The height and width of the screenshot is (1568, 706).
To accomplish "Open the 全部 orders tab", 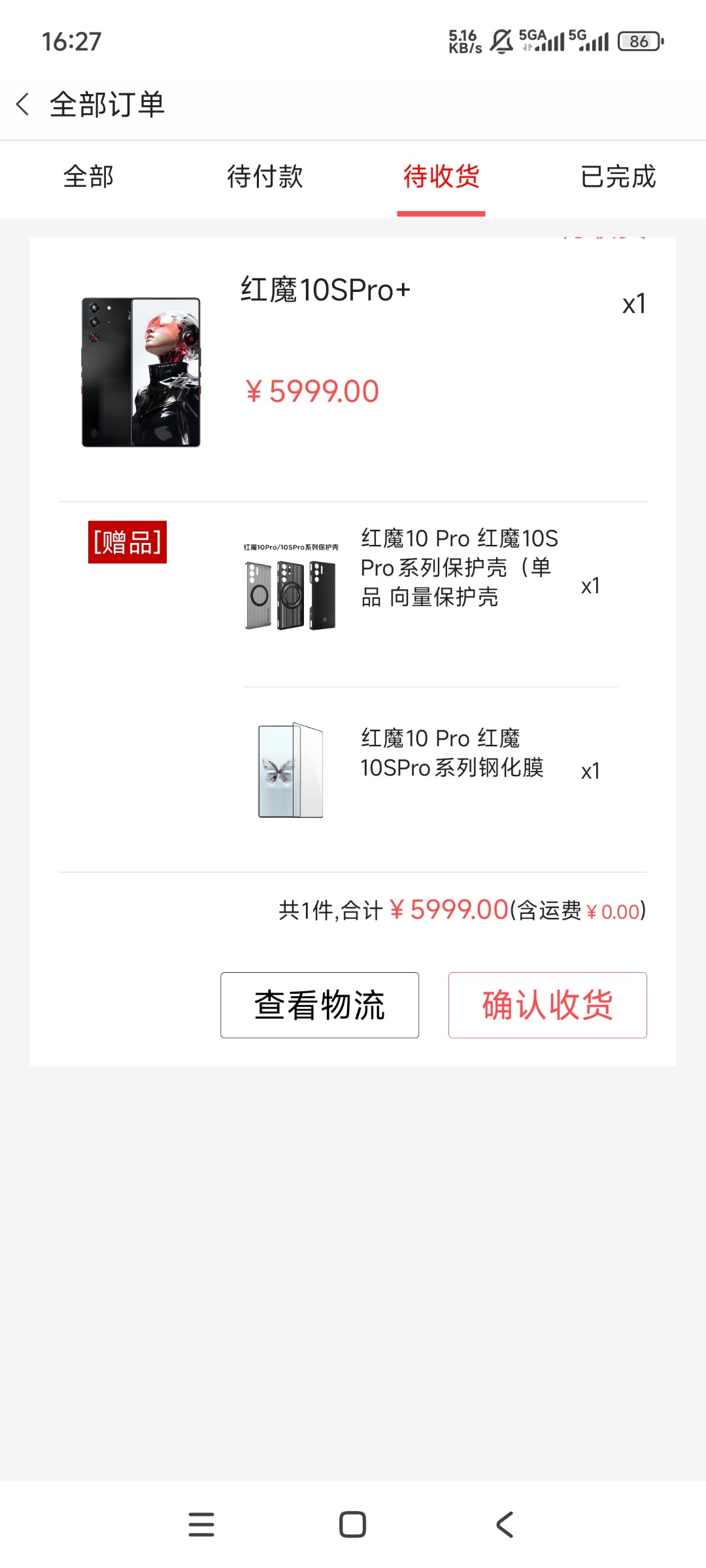I will click(x=90, y=177).
